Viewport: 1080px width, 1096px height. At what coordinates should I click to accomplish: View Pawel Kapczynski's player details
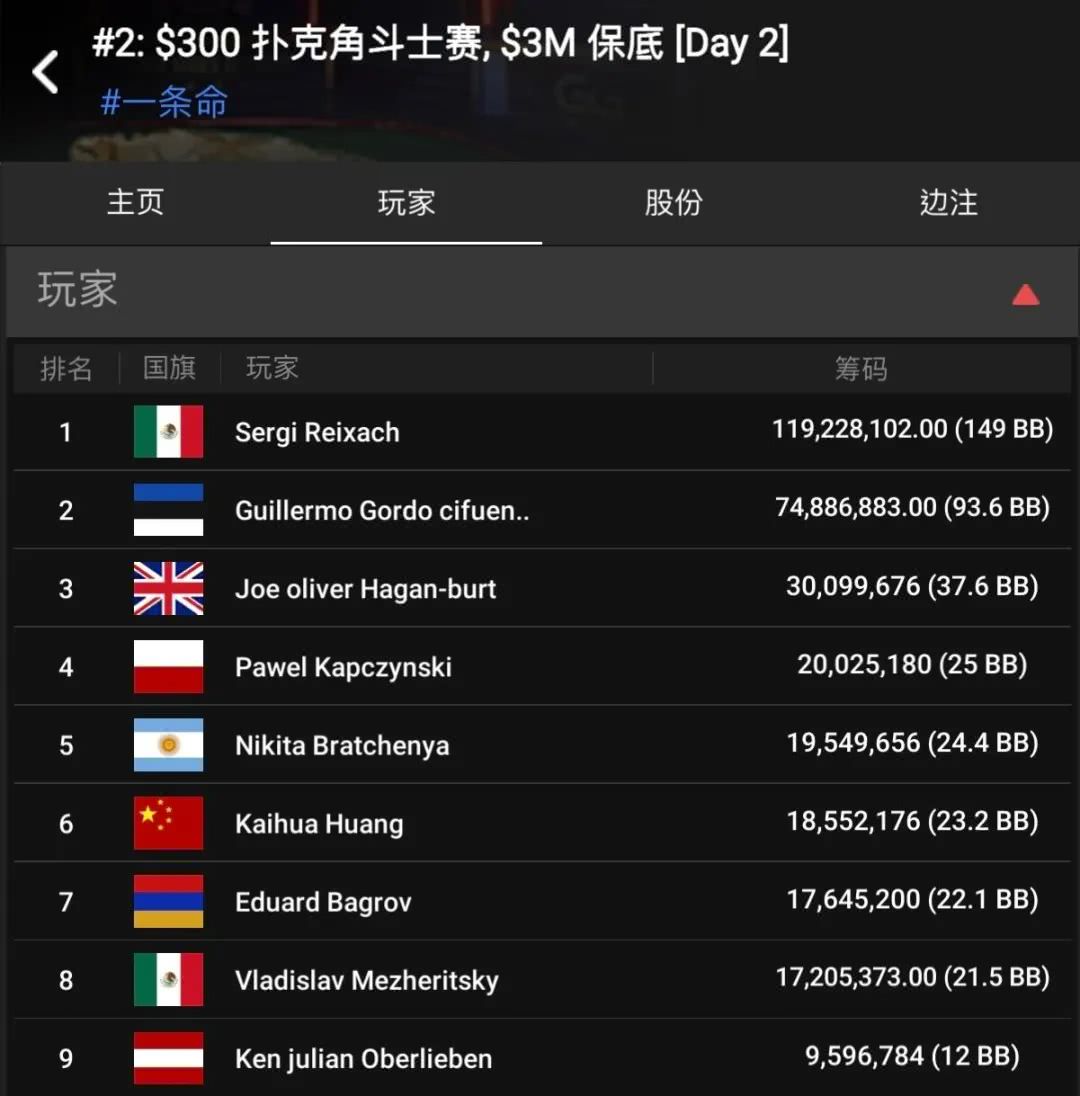click(343, 666)
